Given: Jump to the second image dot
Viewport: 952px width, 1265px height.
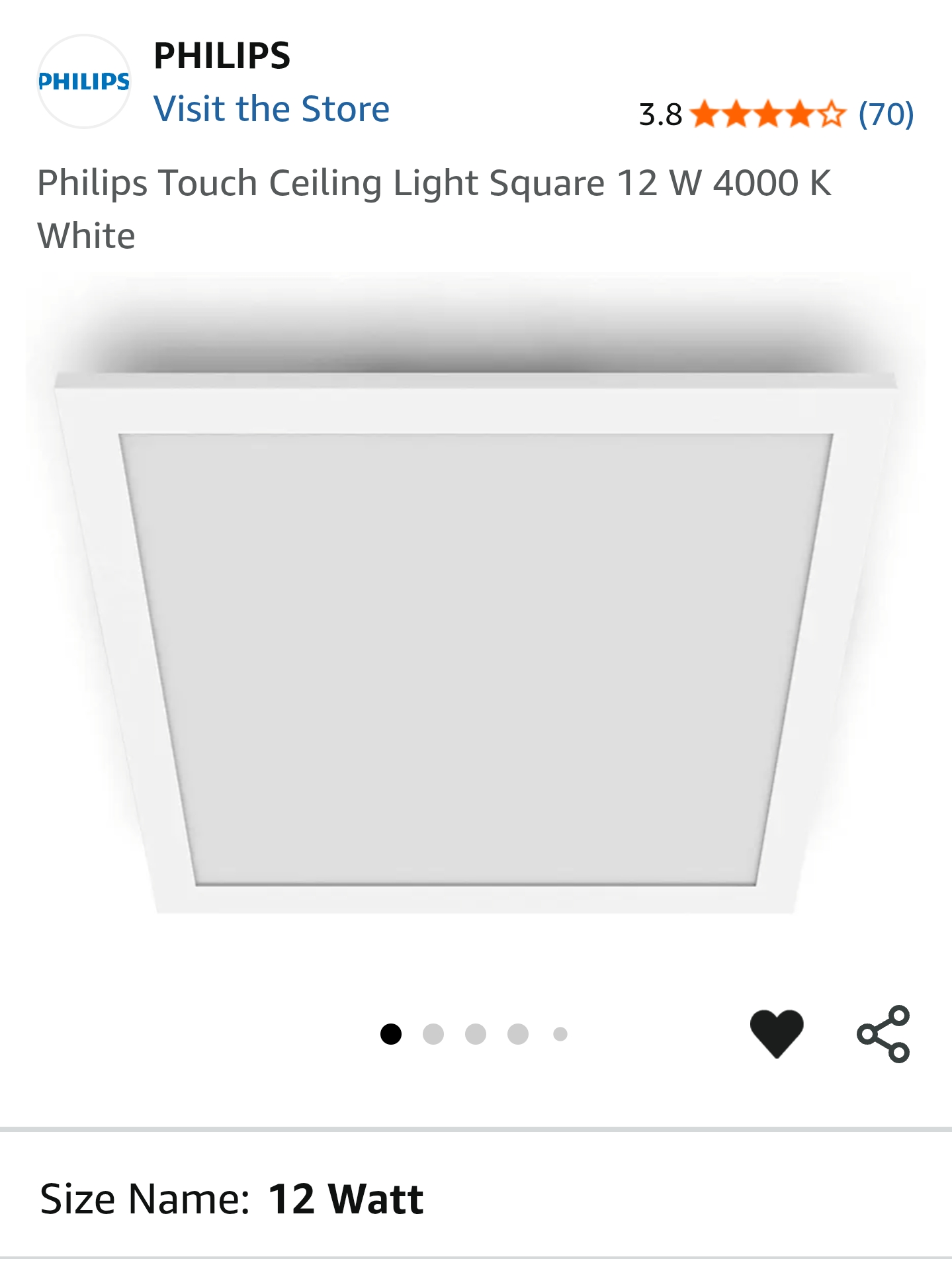Looking at the screenshot, I should (433, 1033).
